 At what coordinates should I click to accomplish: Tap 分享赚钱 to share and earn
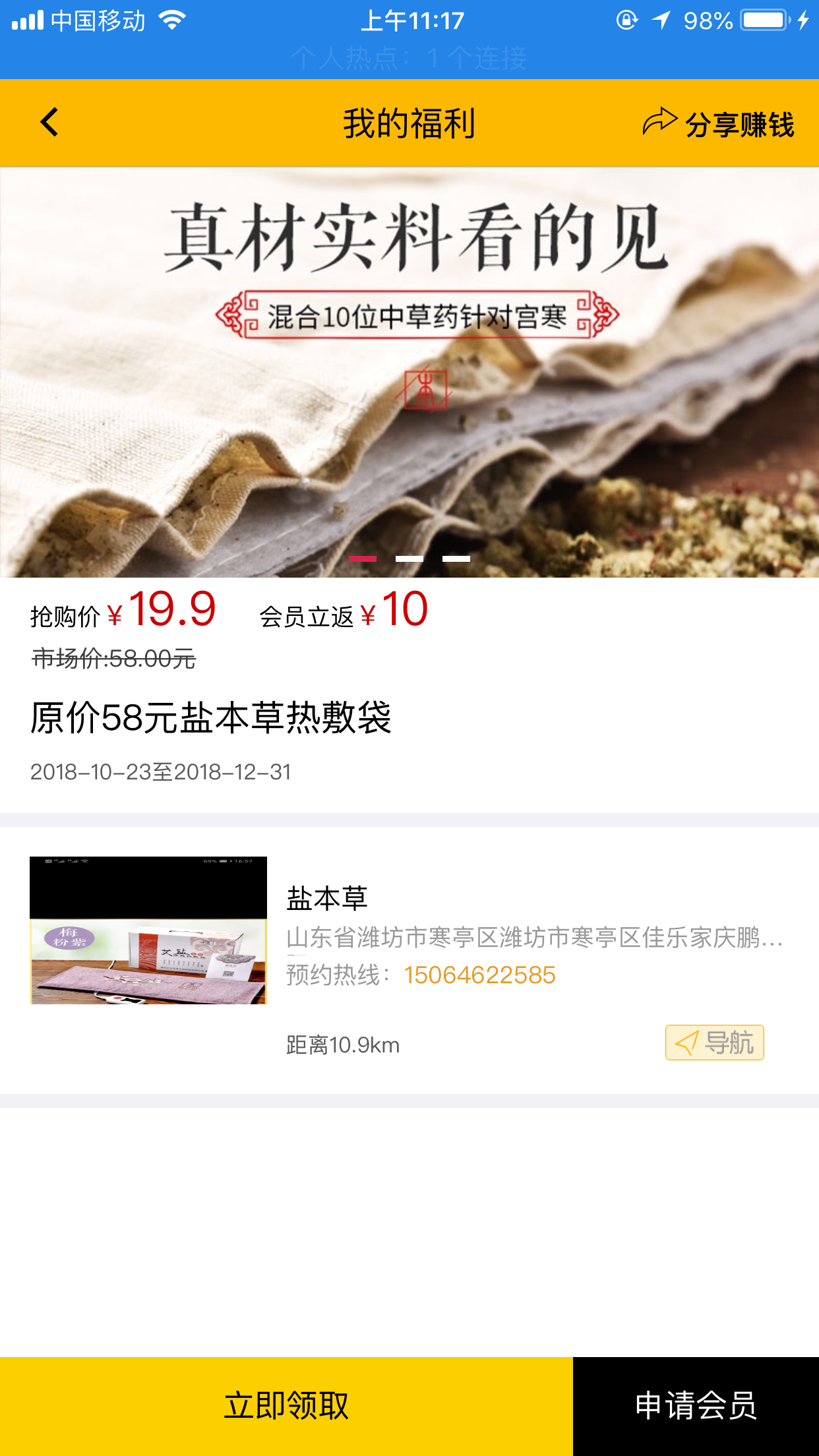pos(720,124)
